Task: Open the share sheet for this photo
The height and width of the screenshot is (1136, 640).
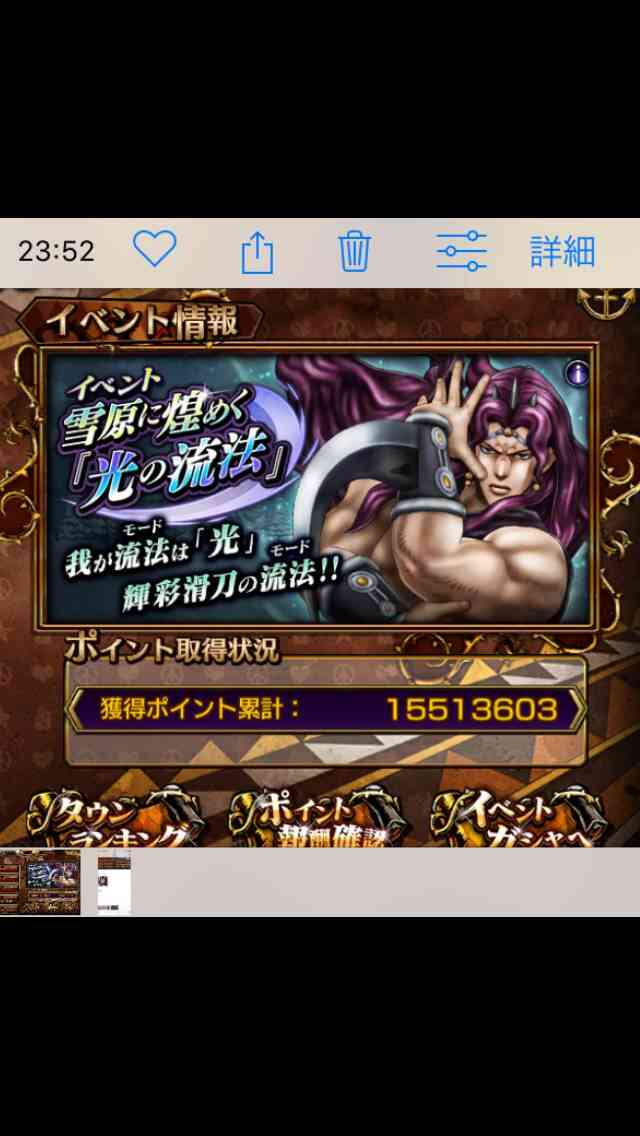Action: tap(257, 253)
